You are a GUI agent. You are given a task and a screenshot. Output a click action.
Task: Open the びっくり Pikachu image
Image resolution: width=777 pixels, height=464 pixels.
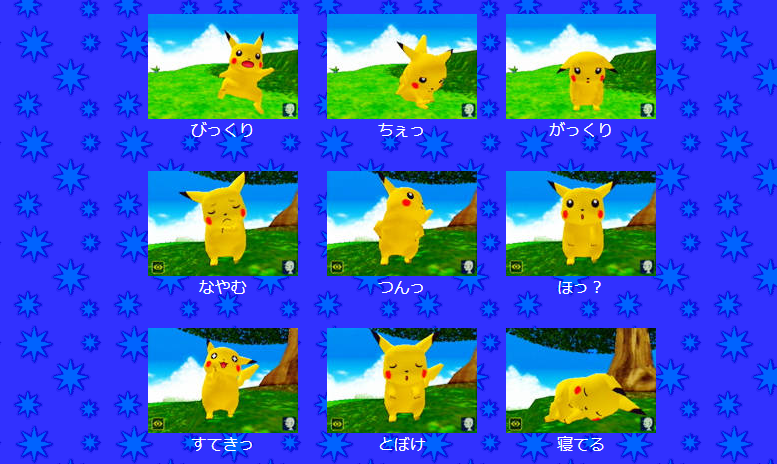(x=222, y=67)
